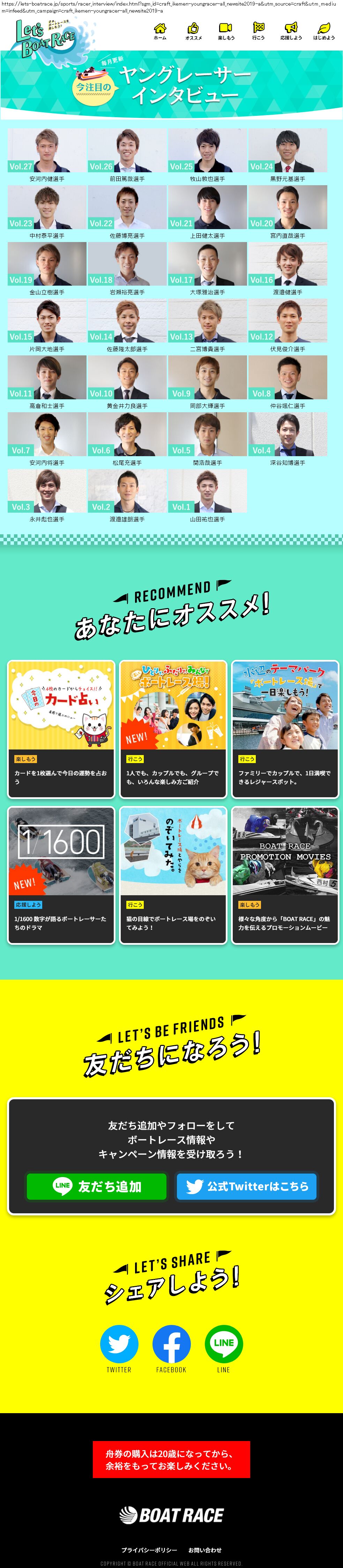
Task: Open the 応援しよう section
Action: (291, 31)
